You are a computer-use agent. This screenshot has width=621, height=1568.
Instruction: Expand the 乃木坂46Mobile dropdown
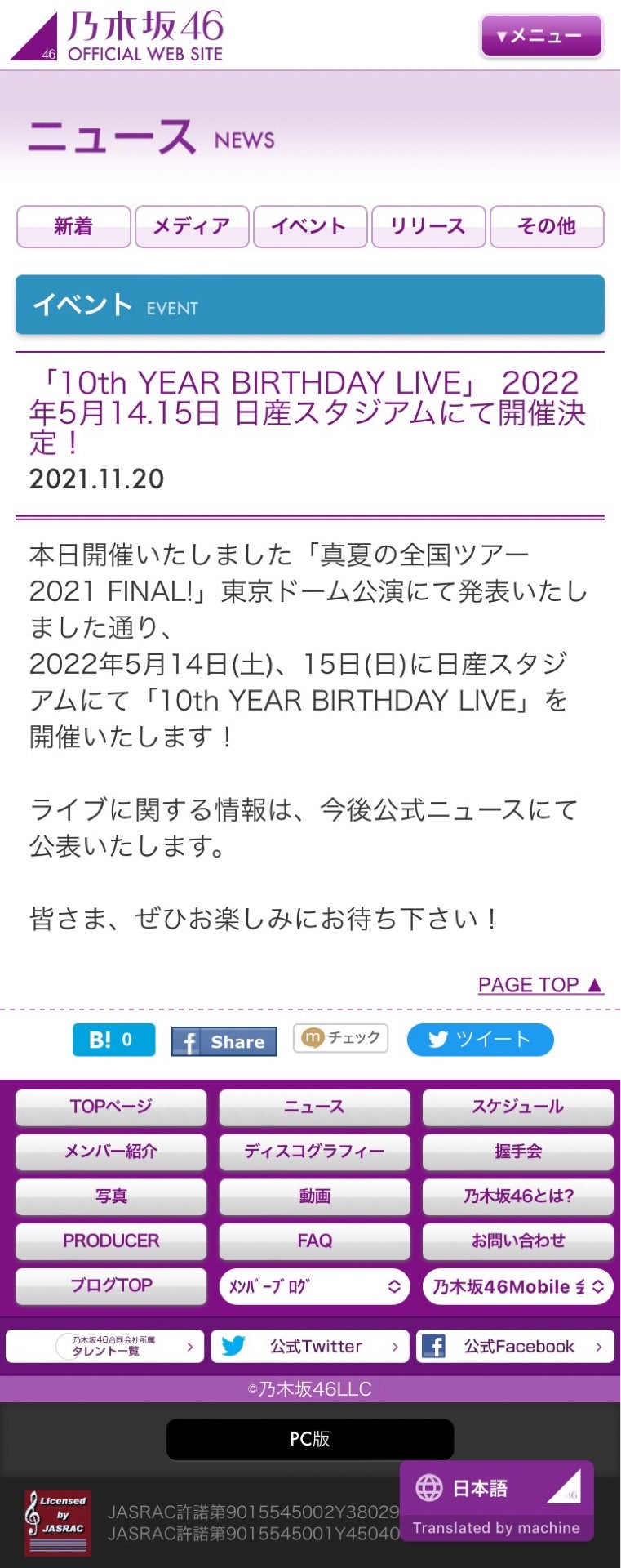[x=517, y=1286]
